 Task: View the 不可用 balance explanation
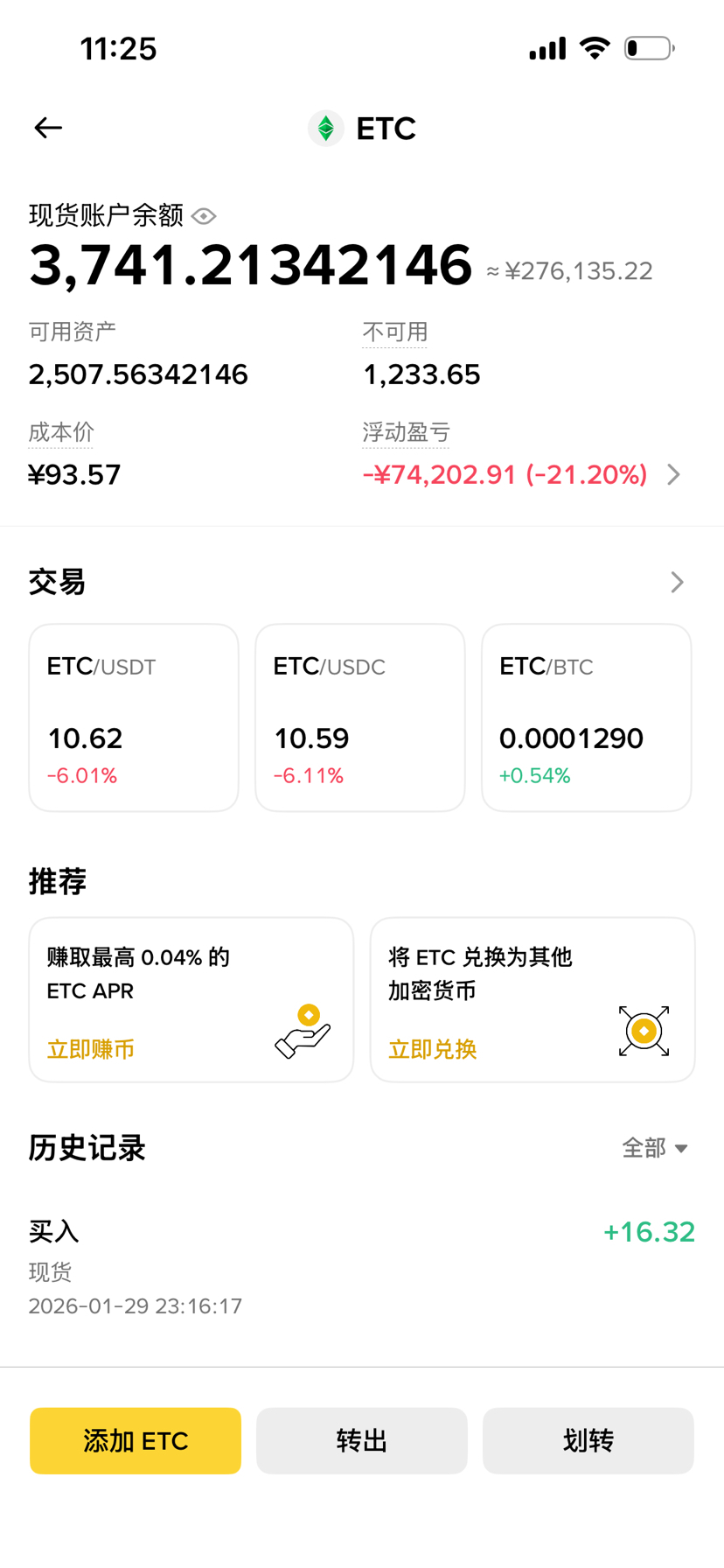click(x=395, y=332)
